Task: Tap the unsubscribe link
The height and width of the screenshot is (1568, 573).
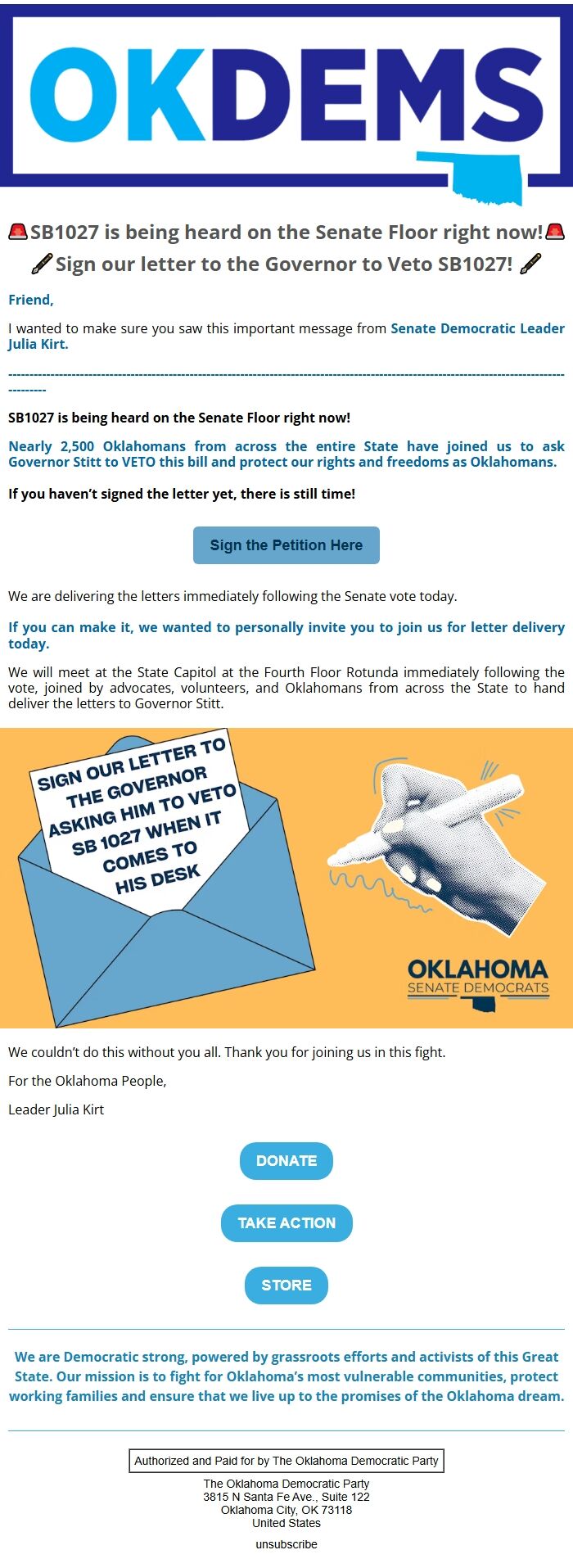Action: [286, 1544]
